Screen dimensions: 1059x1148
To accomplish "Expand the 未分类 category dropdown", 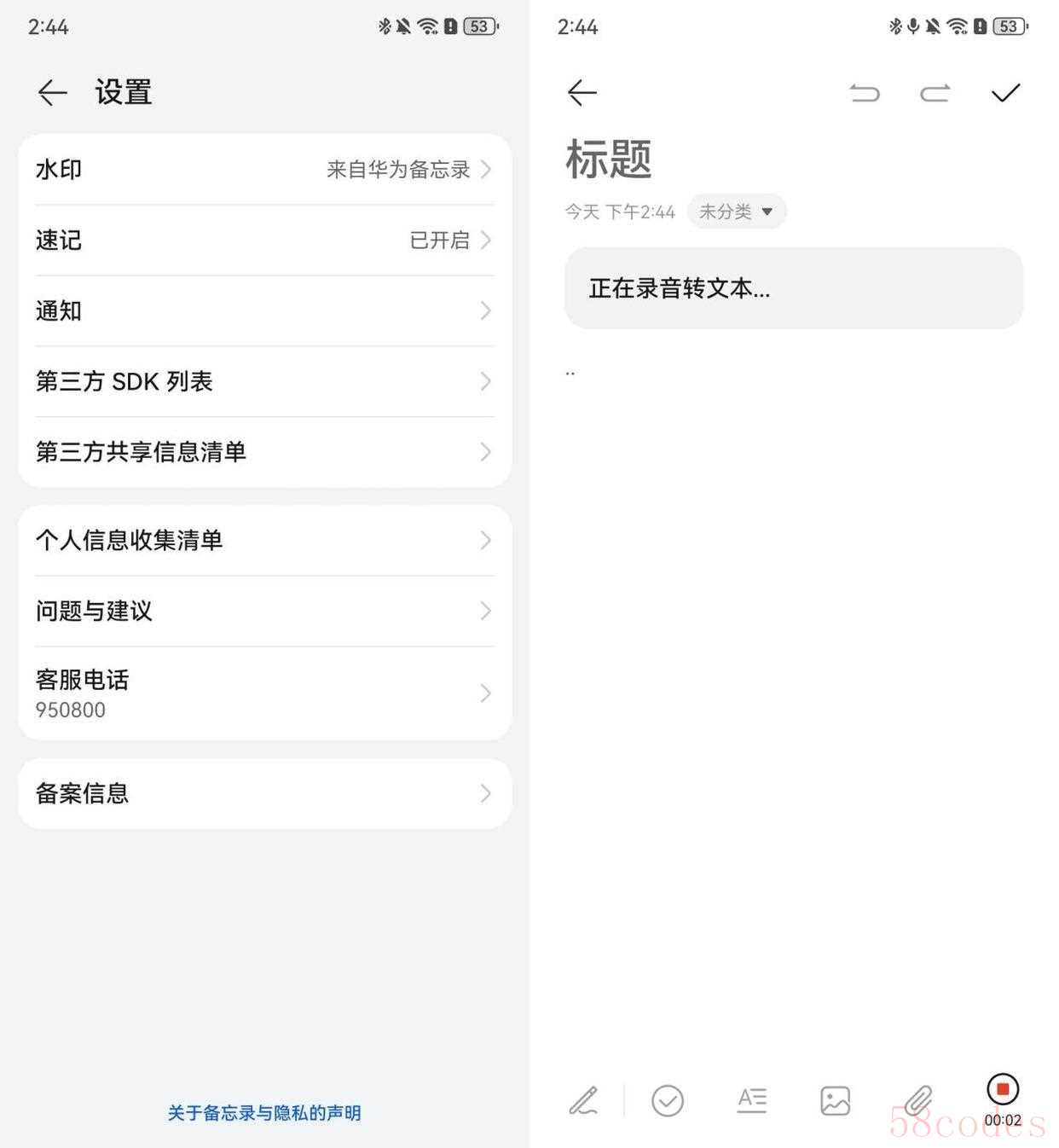I will click(737, 212).
